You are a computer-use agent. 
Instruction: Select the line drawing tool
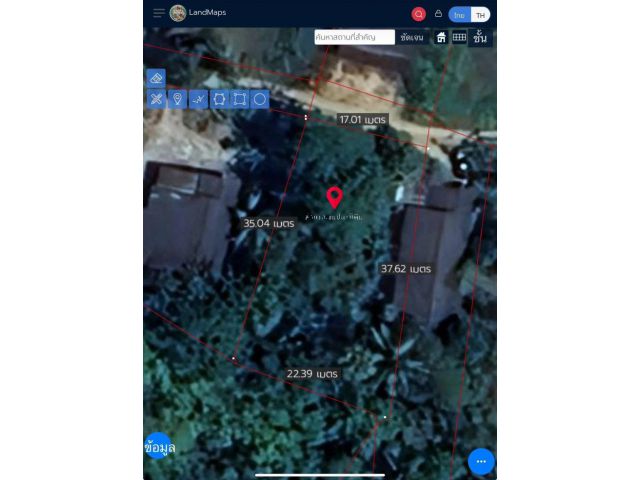point(198,99)
